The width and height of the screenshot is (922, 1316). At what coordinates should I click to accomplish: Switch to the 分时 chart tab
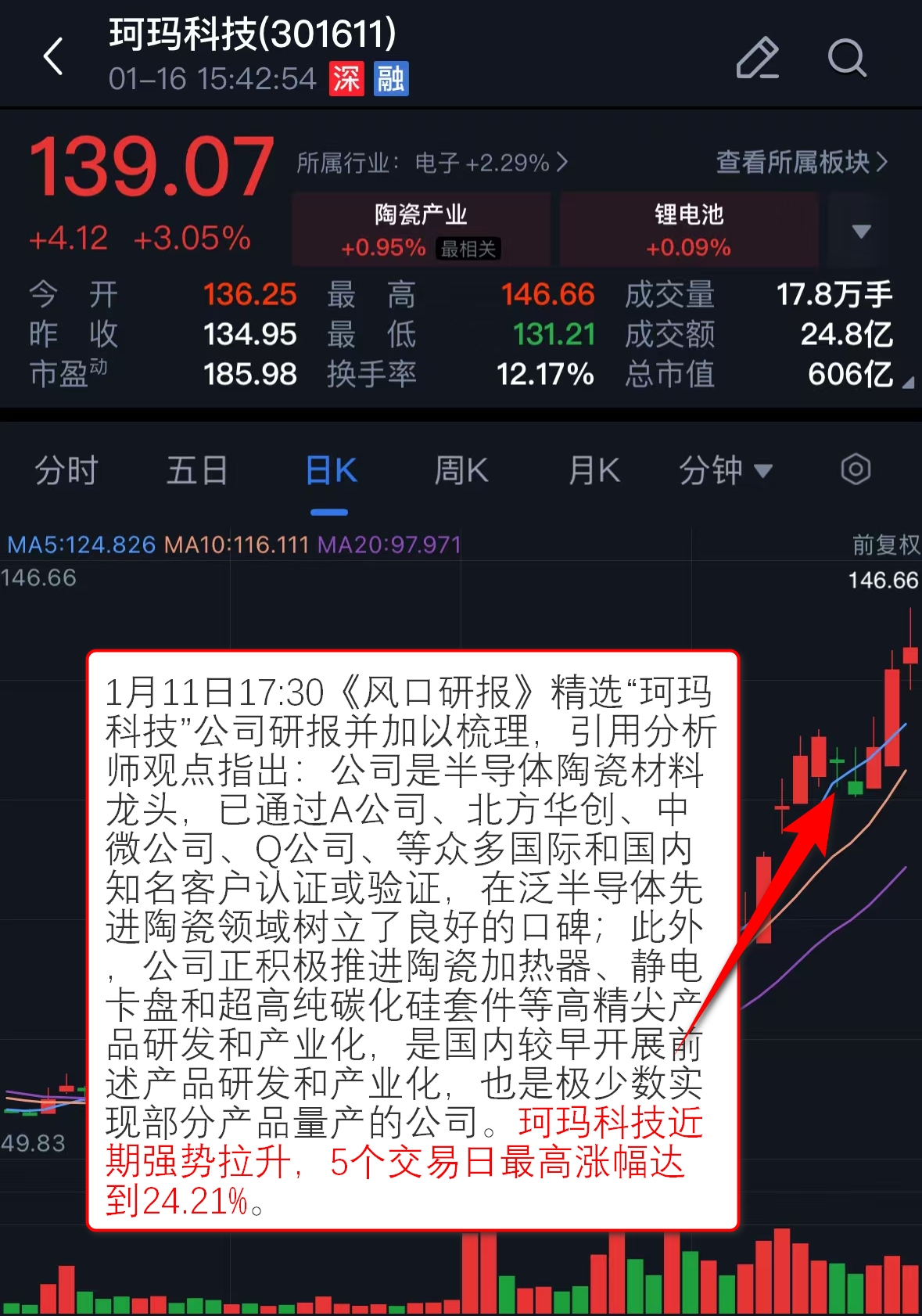click(x=66, y=471)
